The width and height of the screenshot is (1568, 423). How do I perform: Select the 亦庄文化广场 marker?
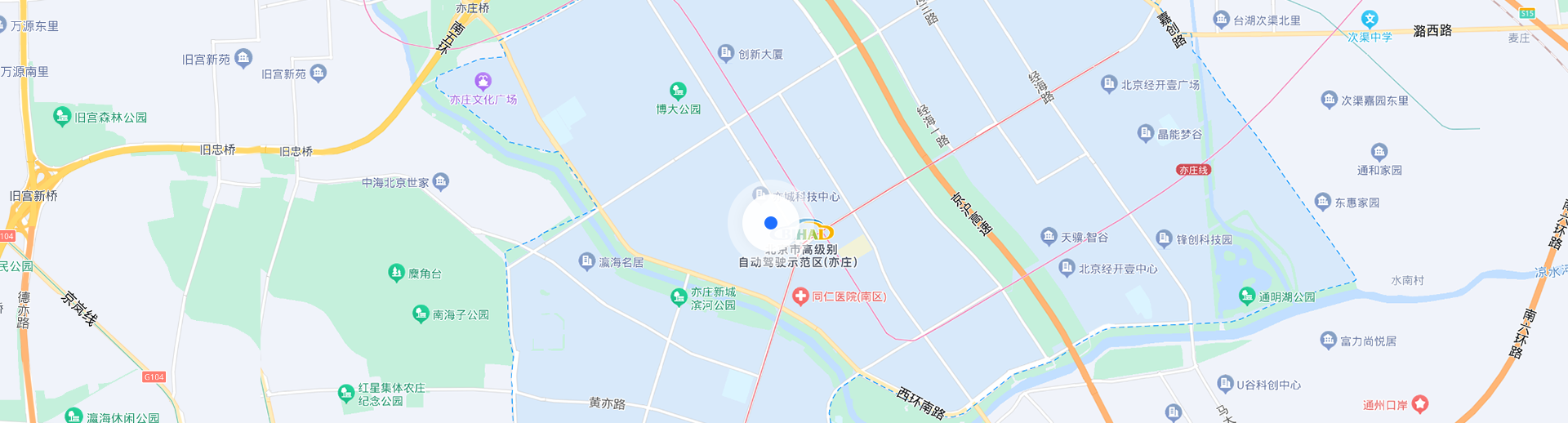483,82
